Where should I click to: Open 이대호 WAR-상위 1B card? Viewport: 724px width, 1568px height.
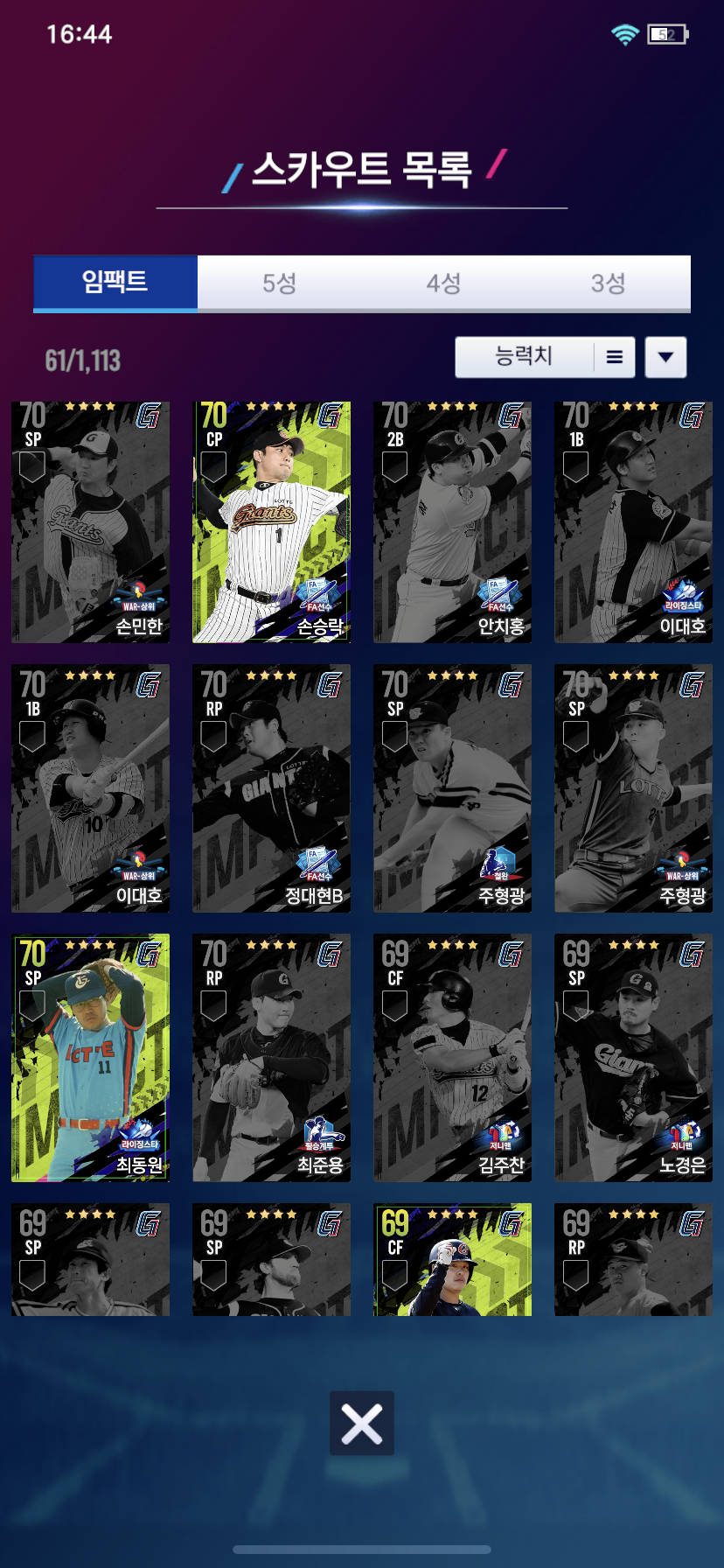90,788
